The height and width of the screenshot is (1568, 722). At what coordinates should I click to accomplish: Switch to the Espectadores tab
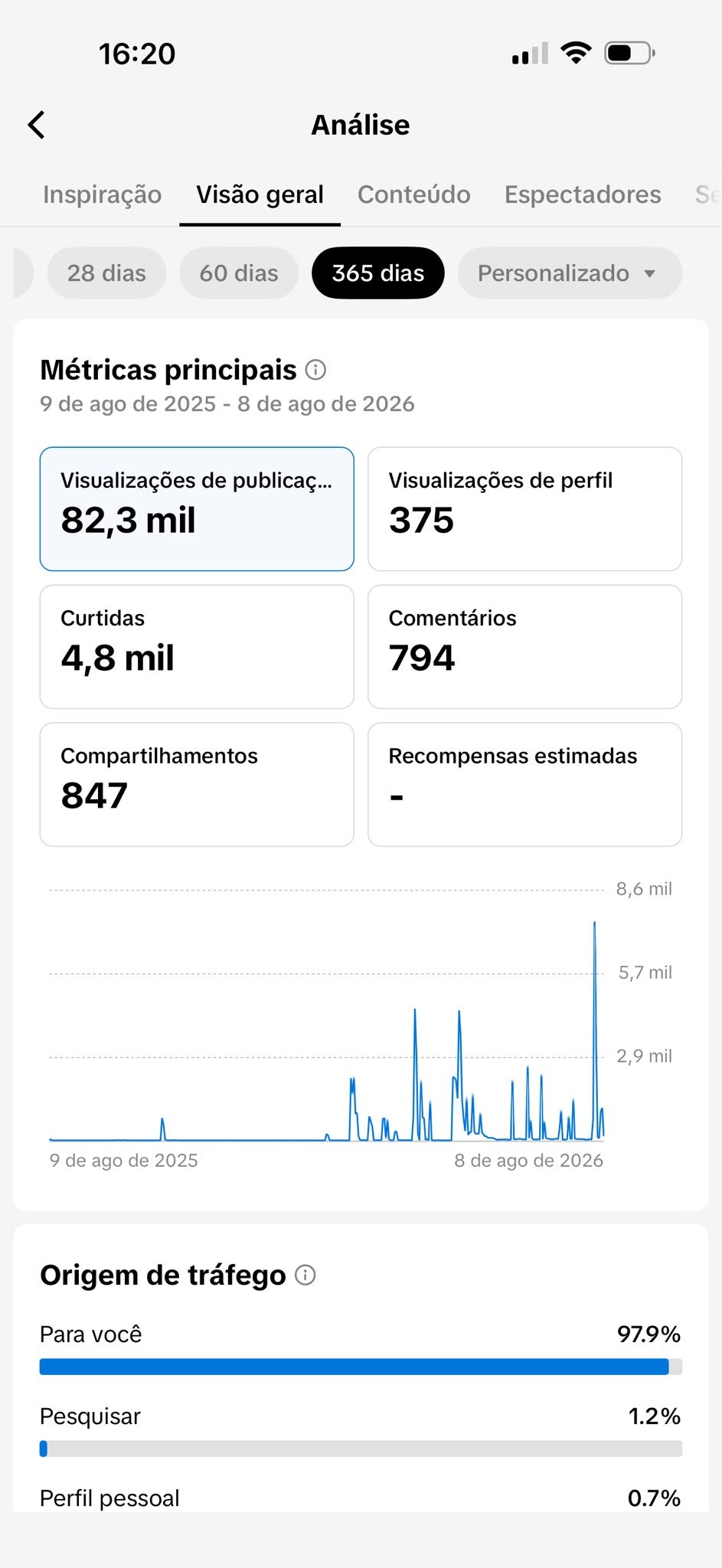[583, 194]
